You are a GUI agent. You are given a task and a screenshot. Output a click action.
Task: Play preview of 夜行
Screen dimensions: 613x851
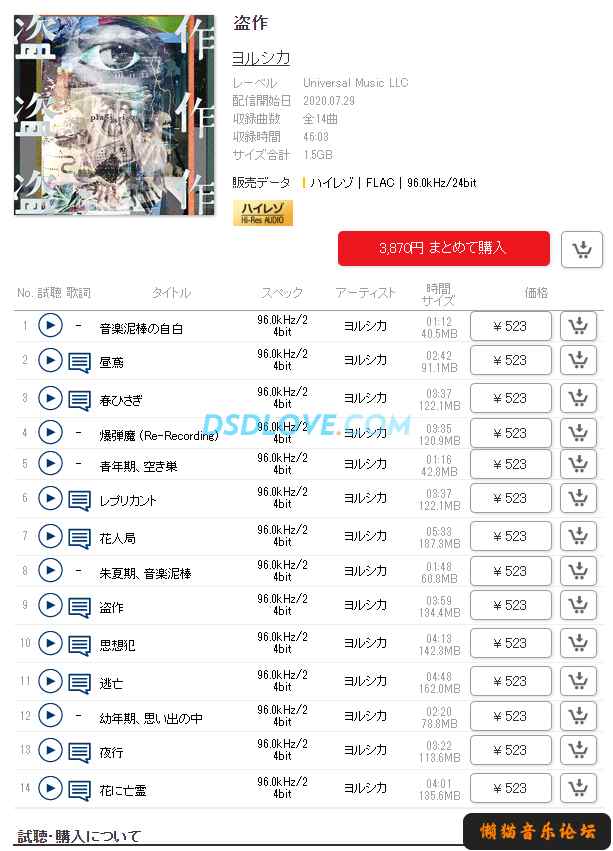50,750
